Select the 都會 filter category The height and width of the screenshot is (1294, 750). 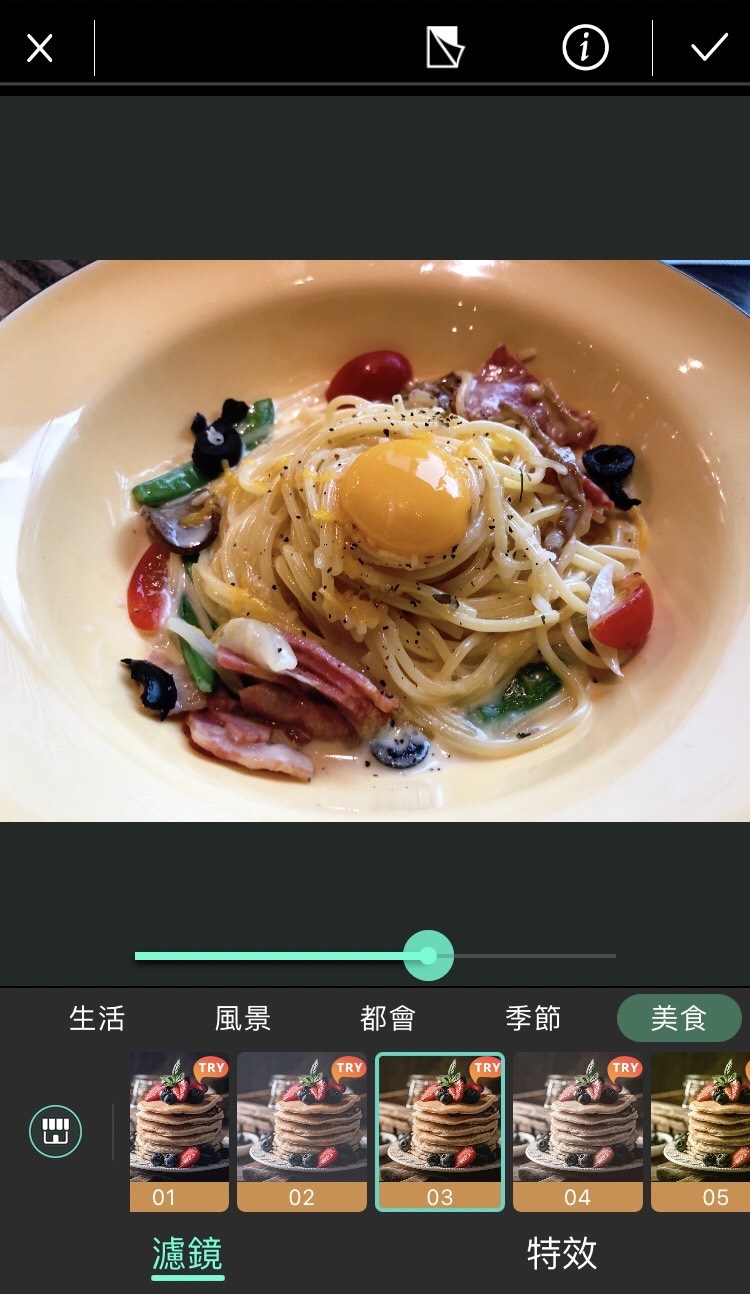coord(386,1018)
